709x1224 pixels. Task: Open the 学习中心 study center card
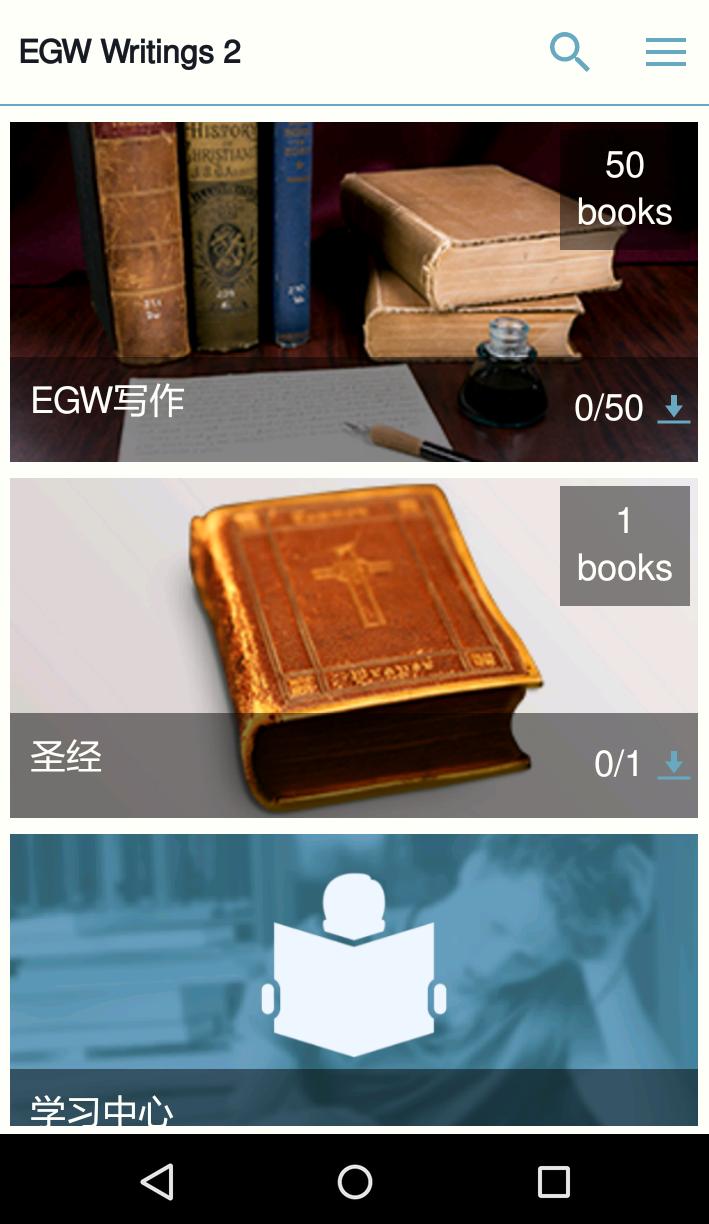[354, 980]
